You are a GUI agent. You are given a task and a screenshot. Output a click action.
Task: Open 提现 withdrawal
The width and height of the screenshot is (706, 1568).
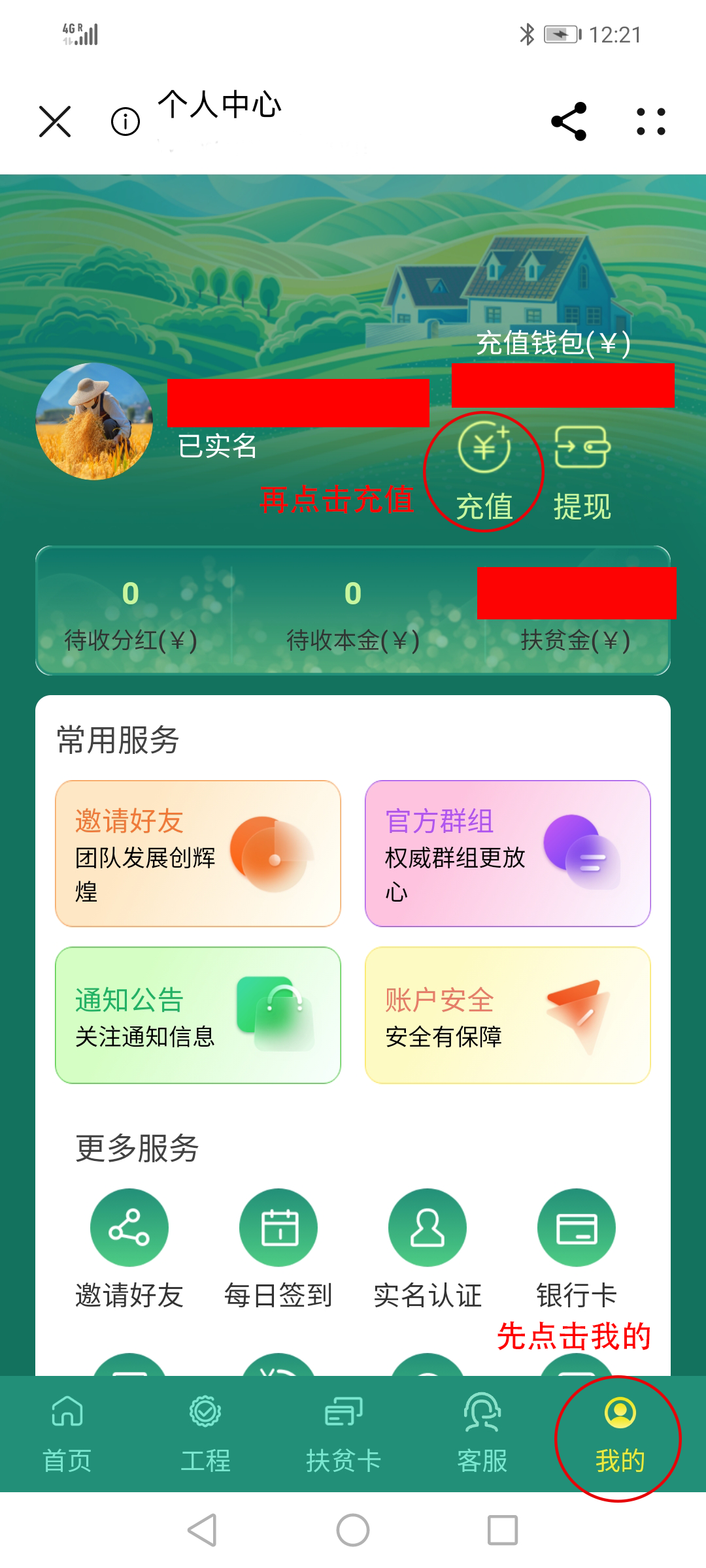(x=582, y=470)
